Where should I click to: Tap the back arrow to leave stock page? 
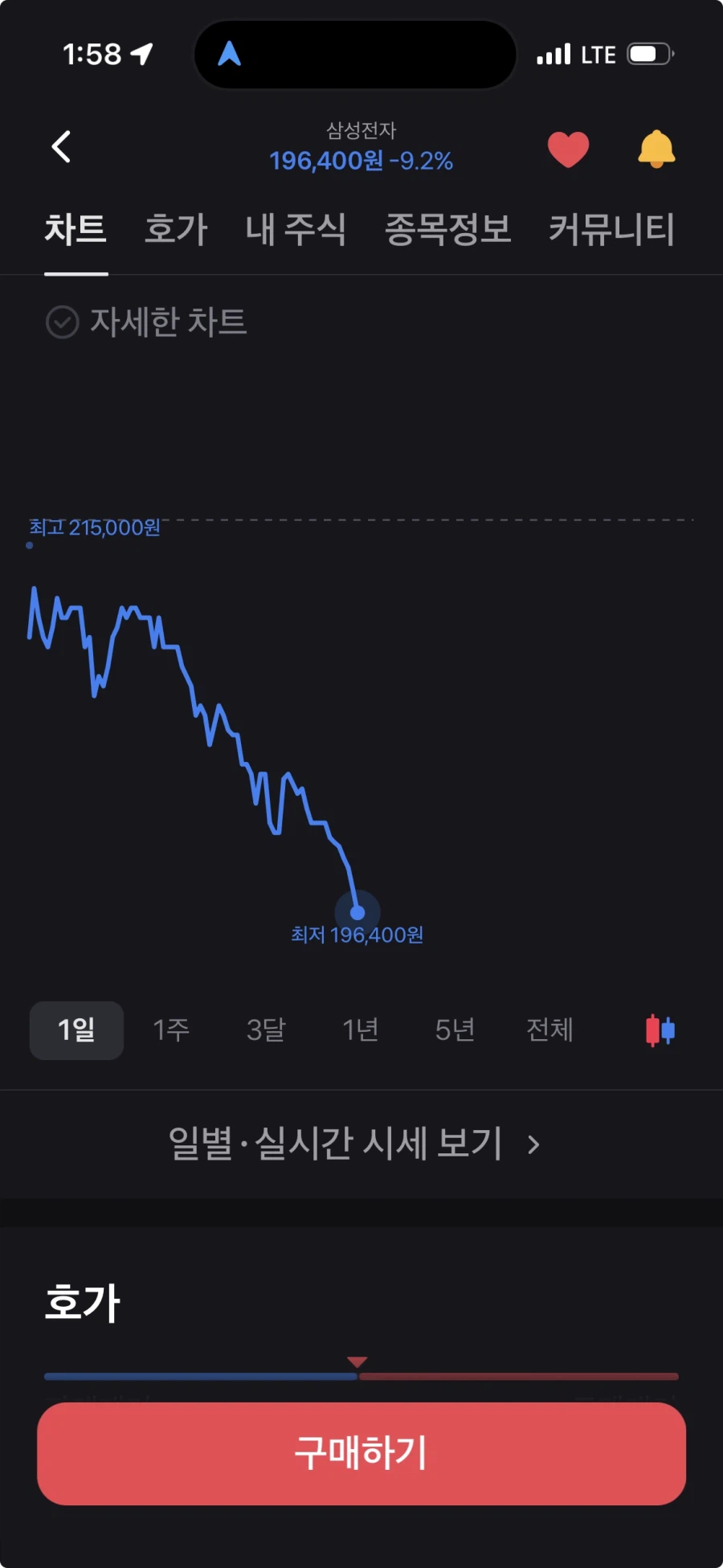61,147
